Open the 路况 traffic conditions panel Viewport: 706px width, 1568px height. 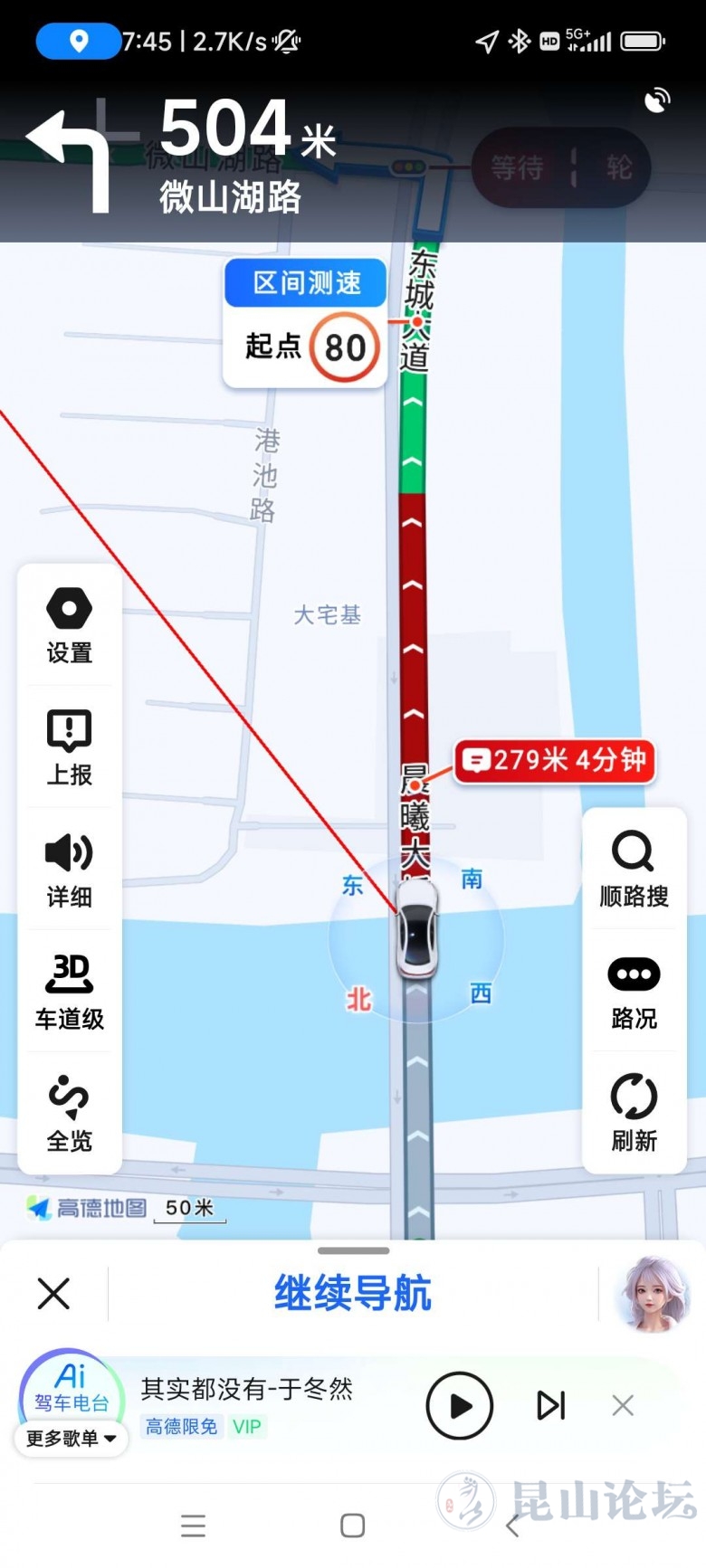634,991
